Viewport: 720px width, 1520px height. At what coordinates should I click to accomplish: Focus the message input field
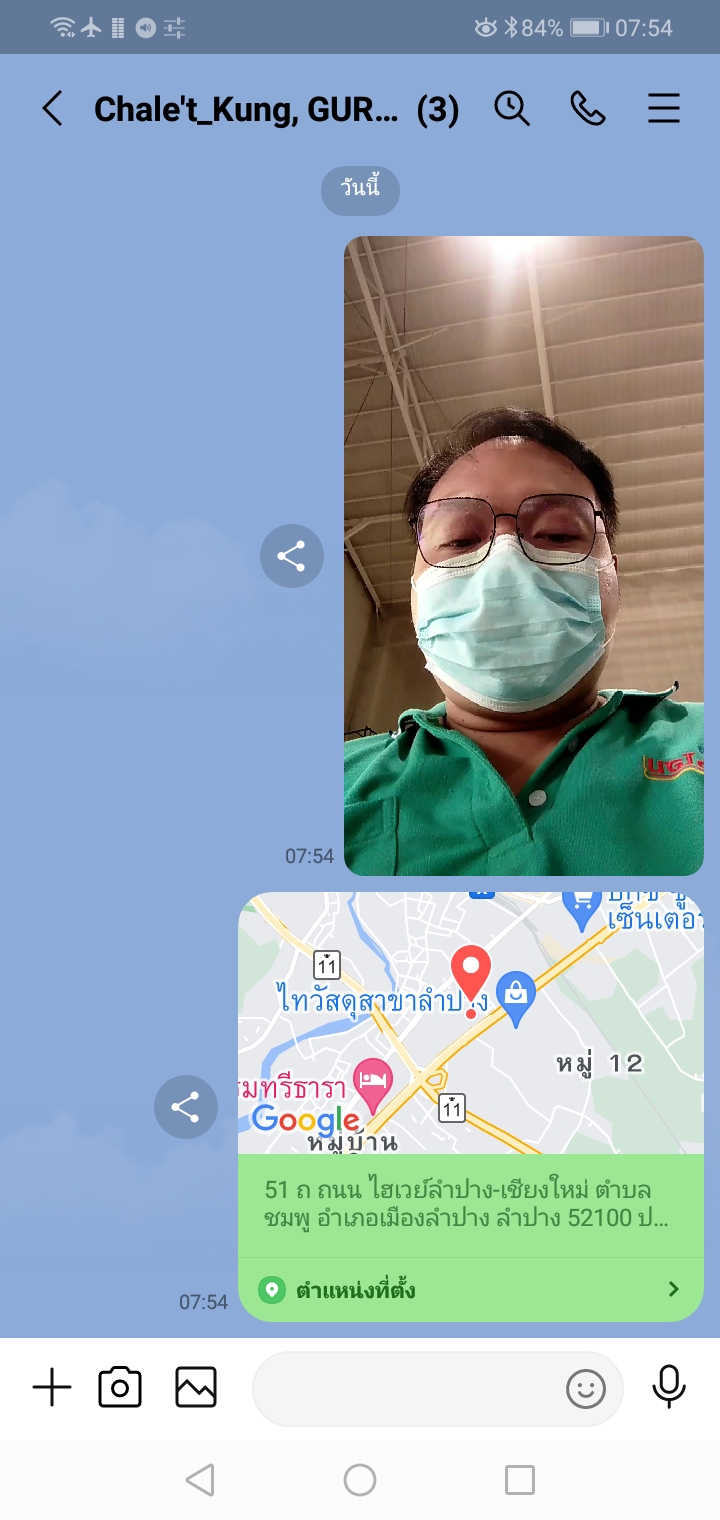[405, 1388]
